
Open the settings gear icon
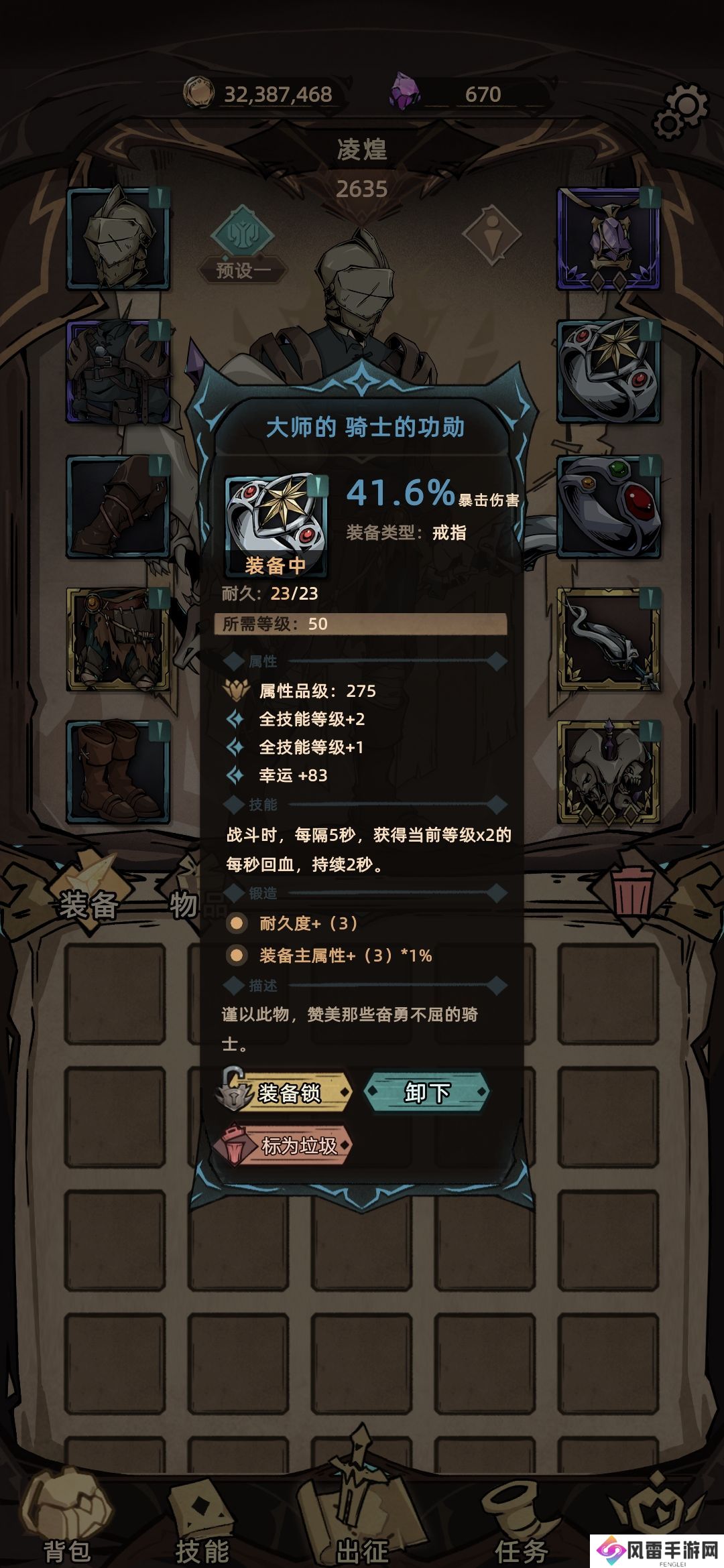tap(680, 112)
